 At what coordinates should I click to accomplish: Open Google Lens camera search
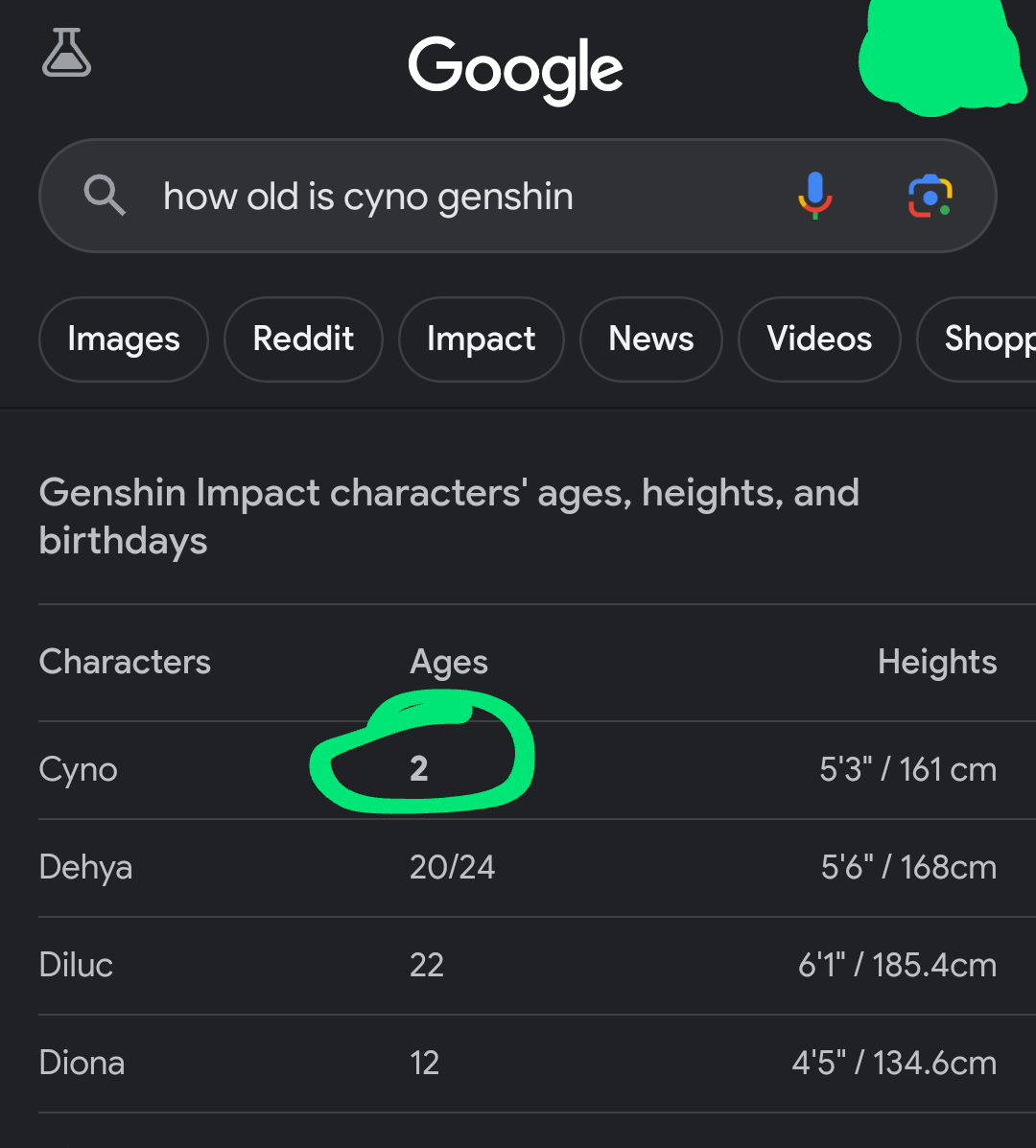click(x=929, y=195)
